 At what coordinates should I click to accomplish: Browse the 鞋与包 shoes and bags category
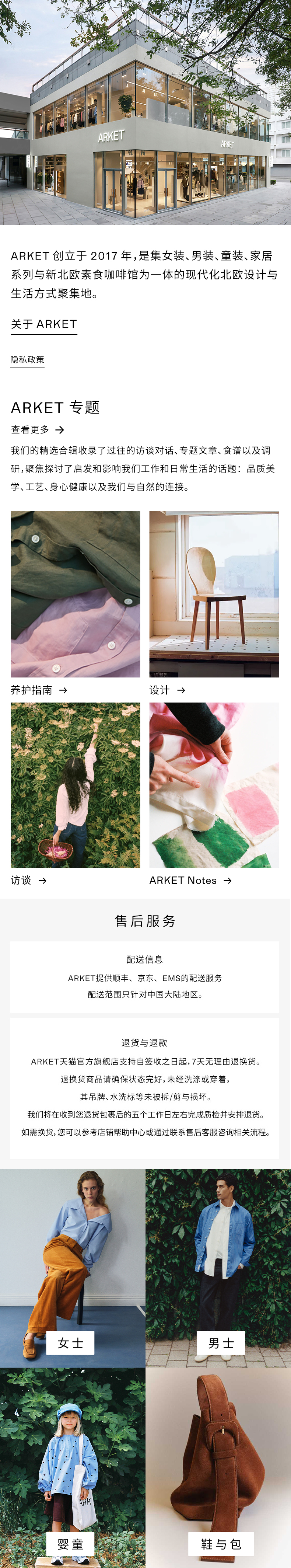point(218,1468)
